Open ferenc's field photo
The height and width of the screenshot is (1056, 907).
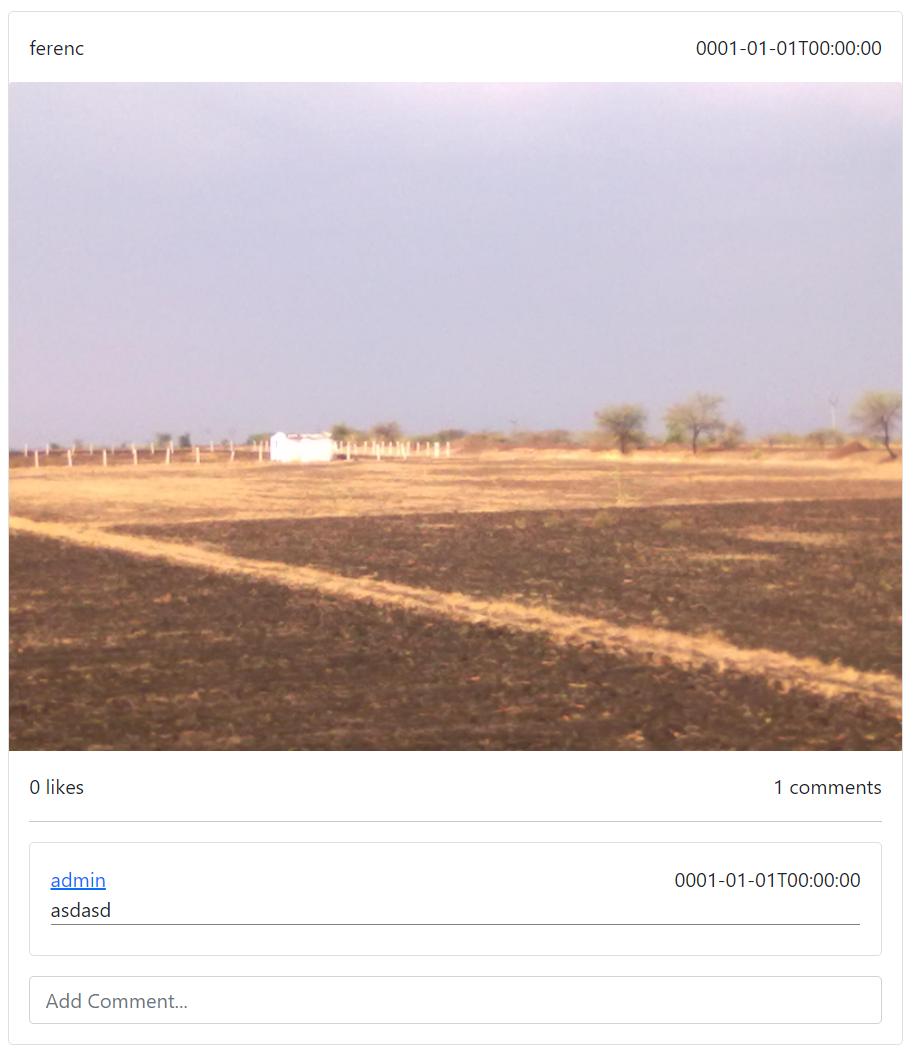tap(455, 416)
